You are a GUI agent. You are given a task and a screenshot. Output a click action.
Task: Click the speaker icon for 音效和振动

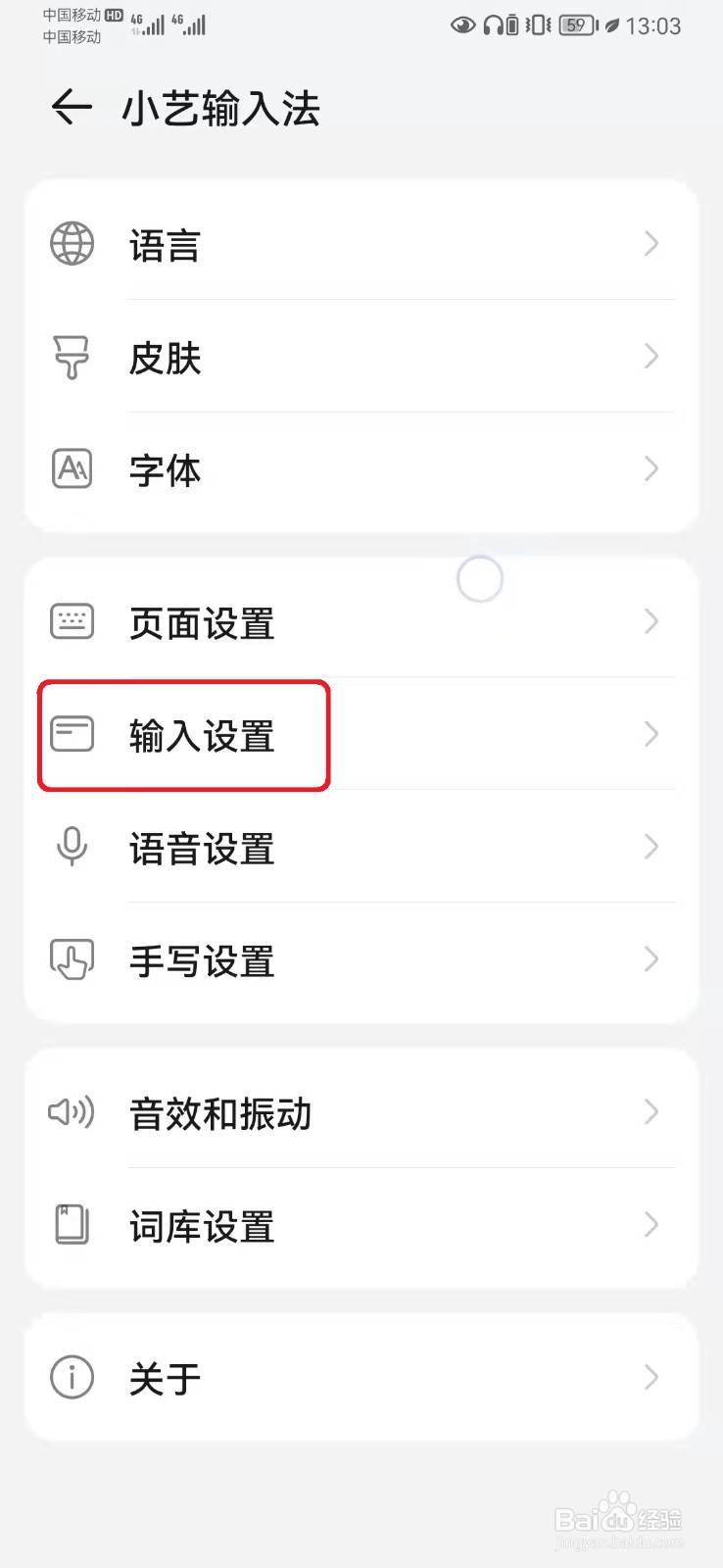(71, 1112)
